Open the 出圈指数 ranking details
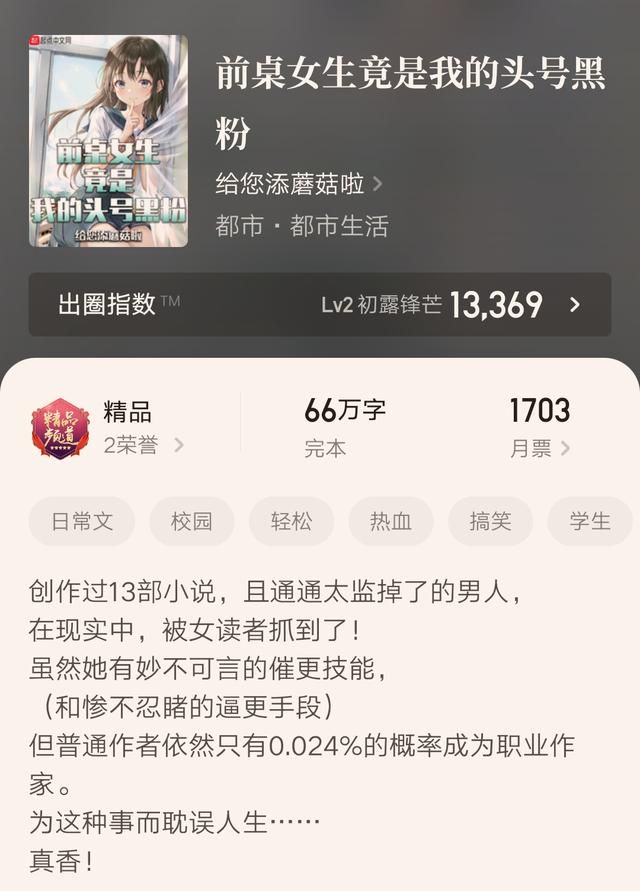The height and width of the screenshot is (891, 640). coord(319,304)
